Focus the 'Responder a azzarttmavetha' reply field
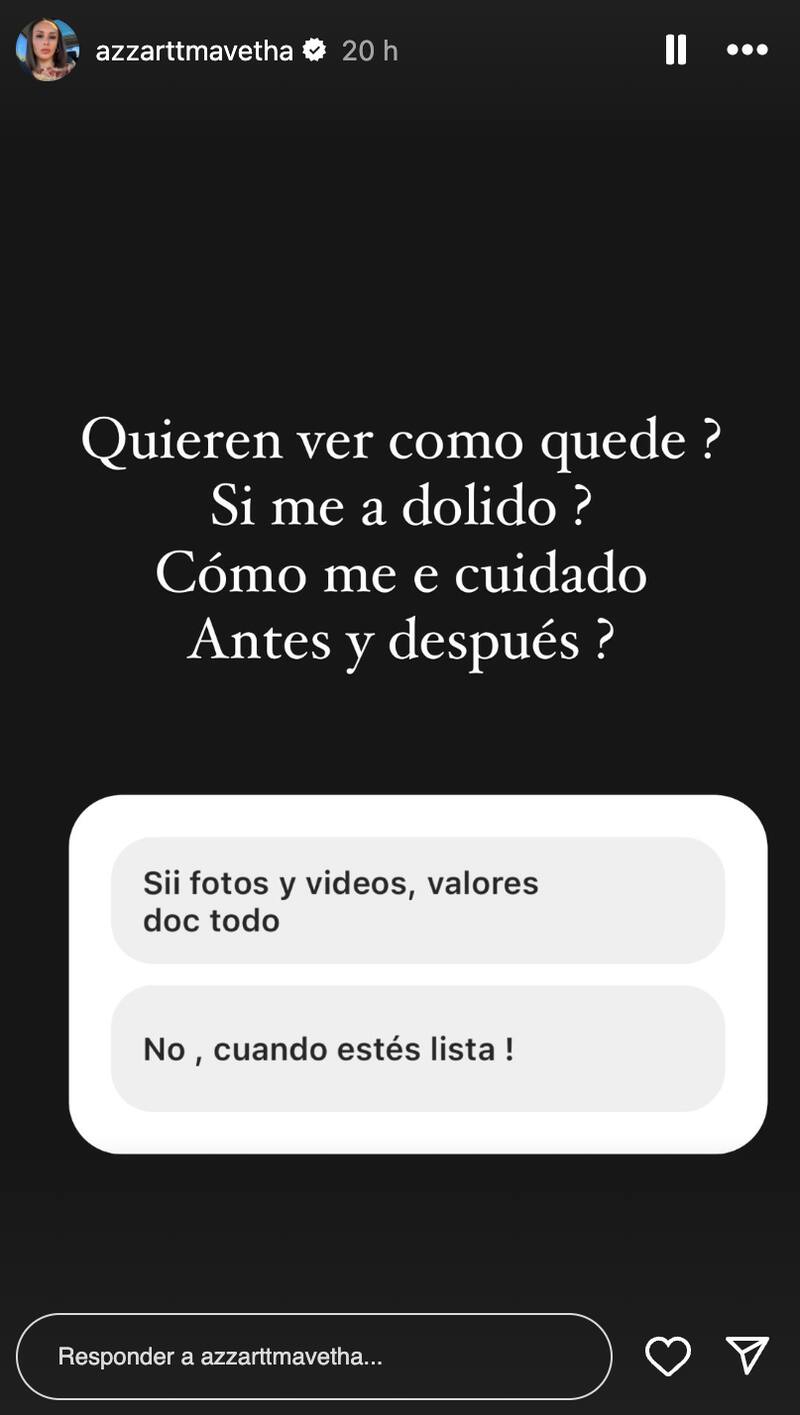 [x=313, y=1356]
